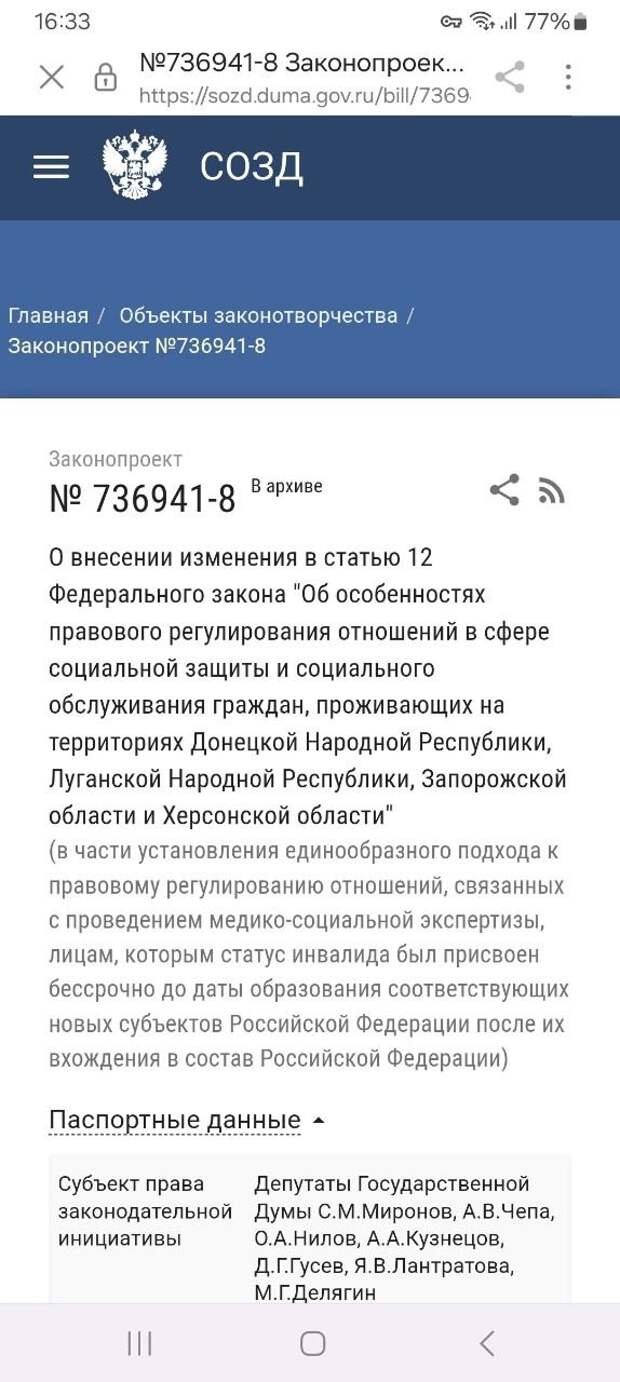Open Объекты законотворчества breadcrumb
This screenshot has width=620, height=1382.
pyautogui.click(x=258, y=316)
